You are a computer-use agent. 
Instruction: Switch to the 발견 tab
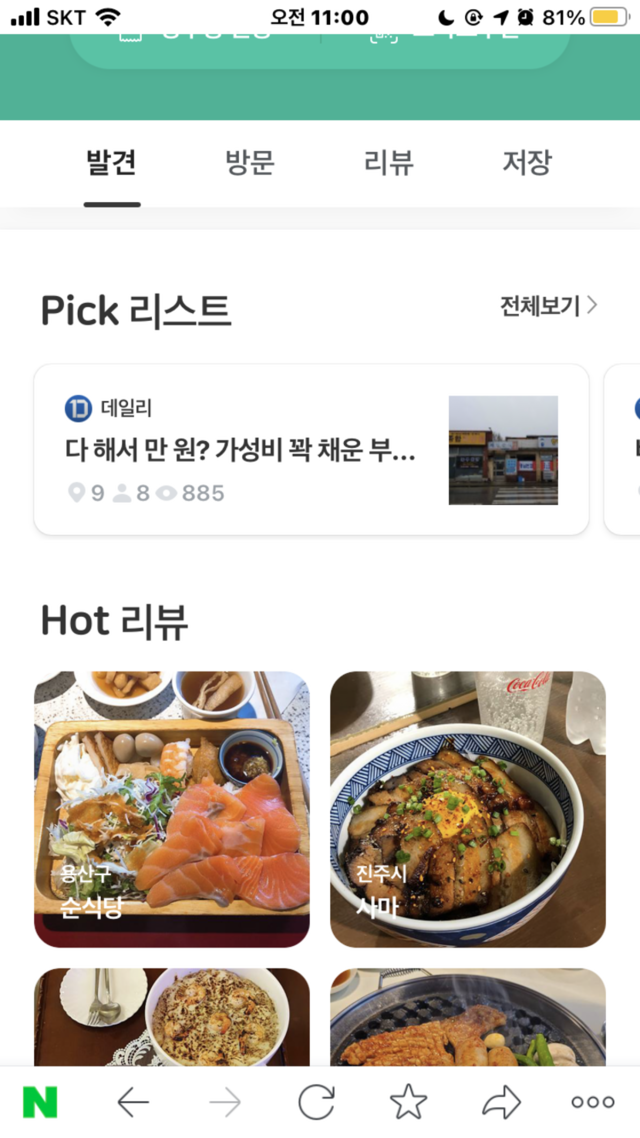point(111,163)
